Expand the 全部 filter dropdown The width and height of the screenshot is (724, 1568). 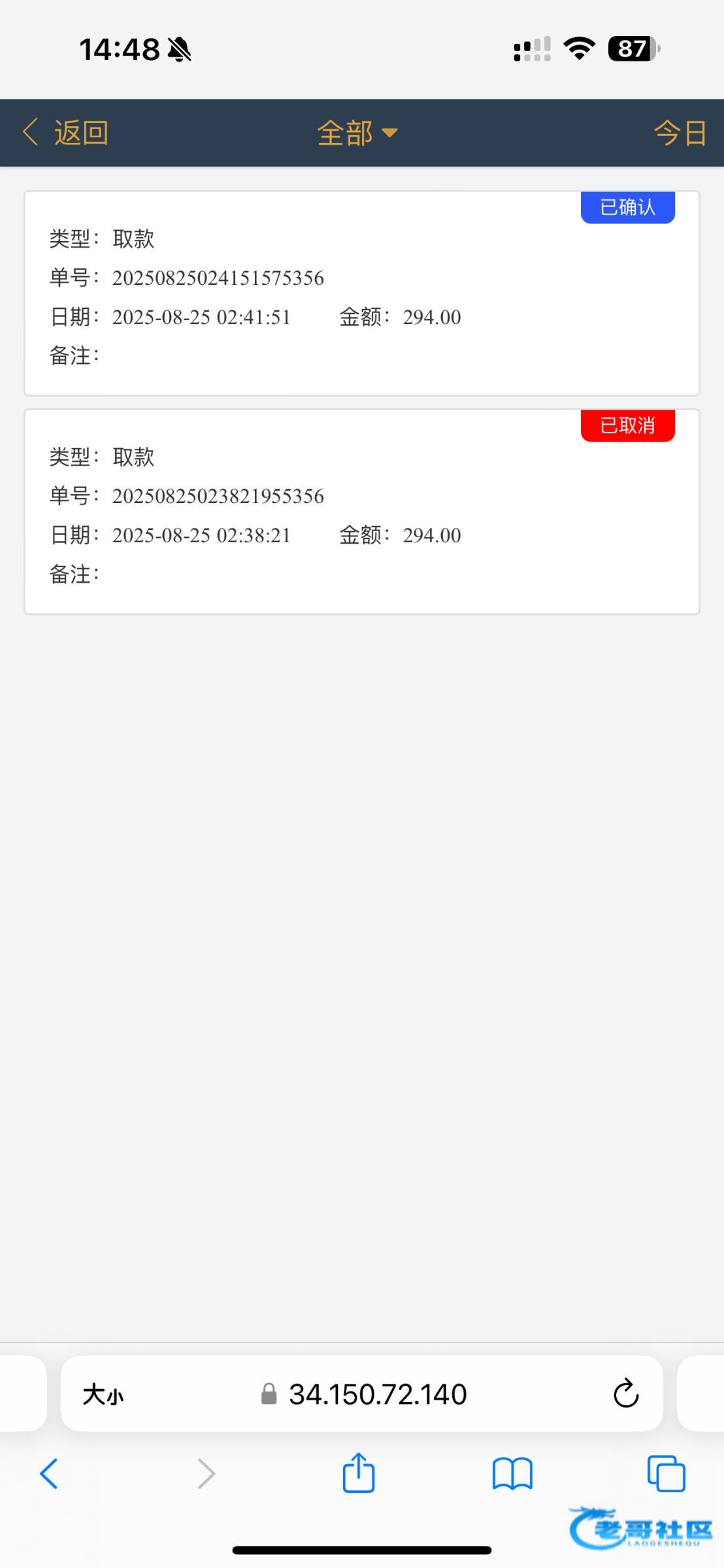(357, 133)
